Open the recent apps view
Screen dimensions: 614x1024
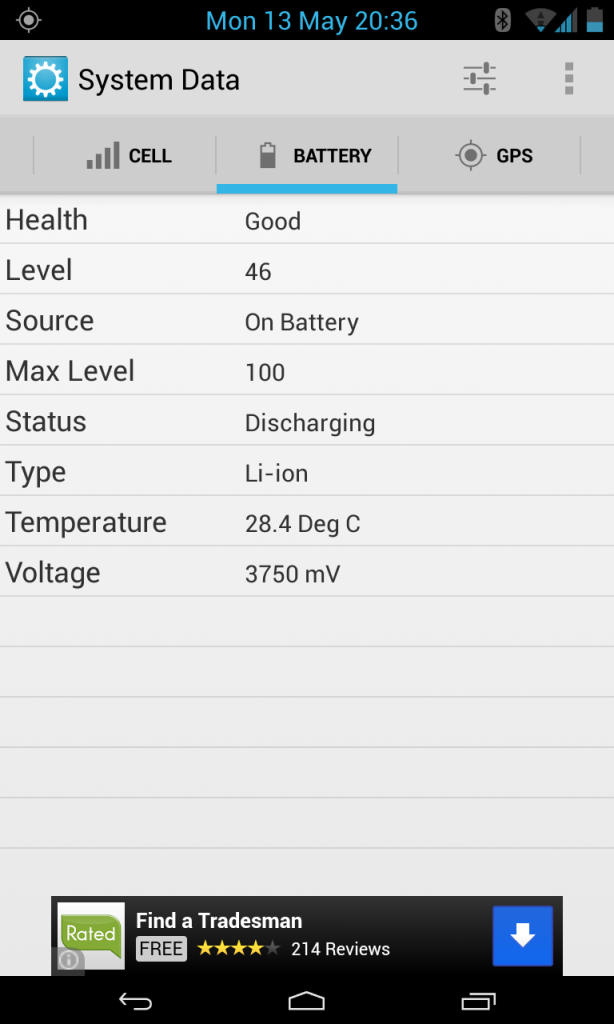479,1000
